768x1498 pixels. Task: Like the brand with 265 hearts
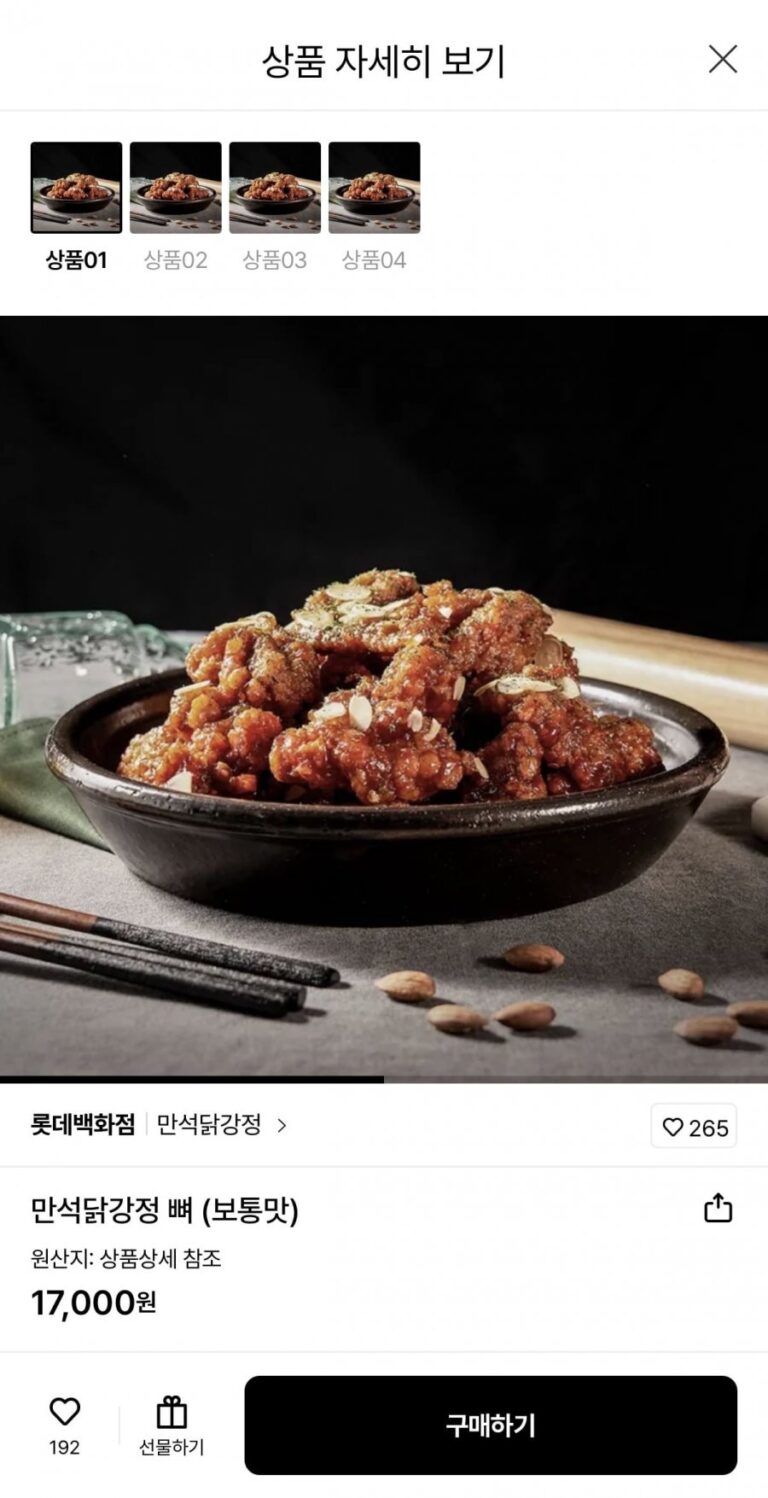click(x=694, y=1126)
